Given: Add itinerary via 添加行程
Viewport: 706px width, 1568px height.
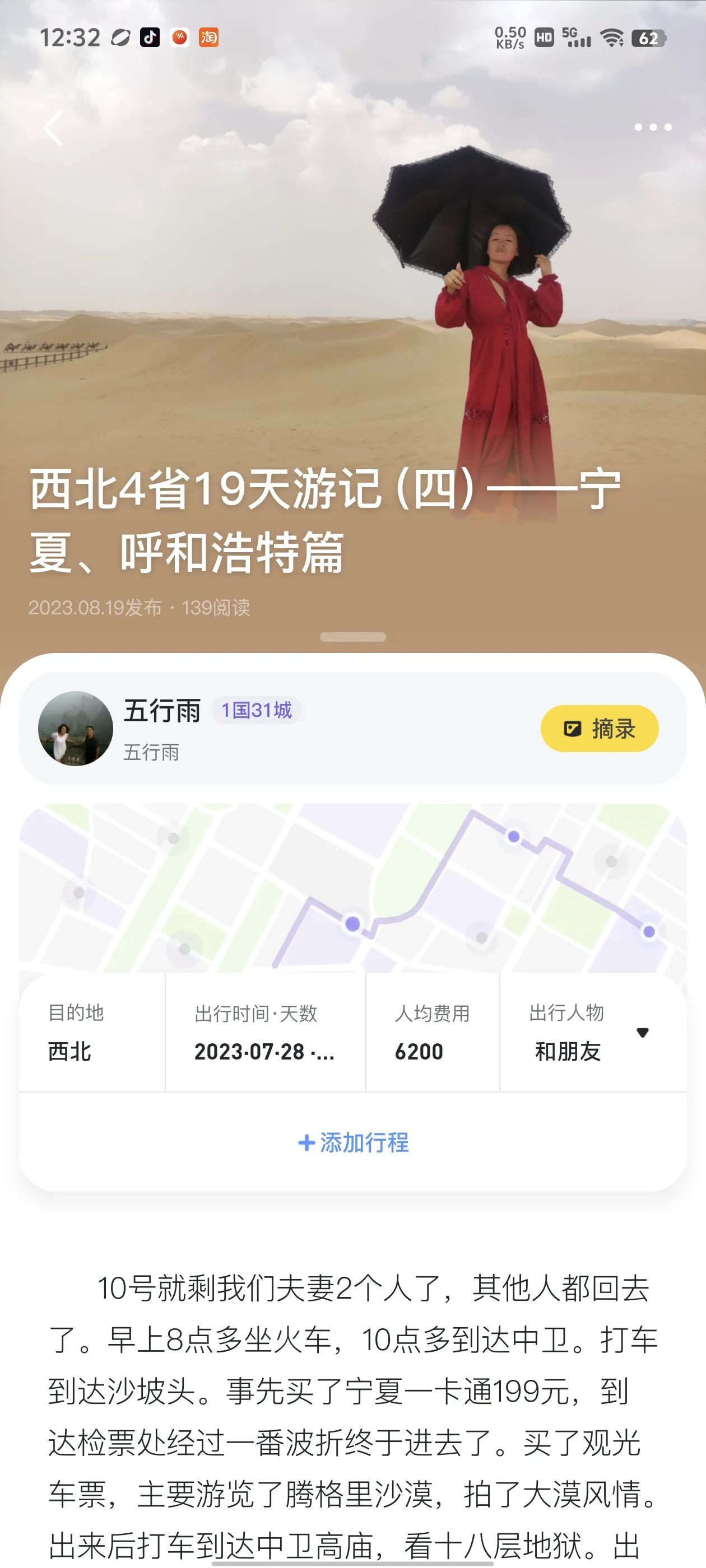Looking at the screenshot, I should click(354, 1142).
